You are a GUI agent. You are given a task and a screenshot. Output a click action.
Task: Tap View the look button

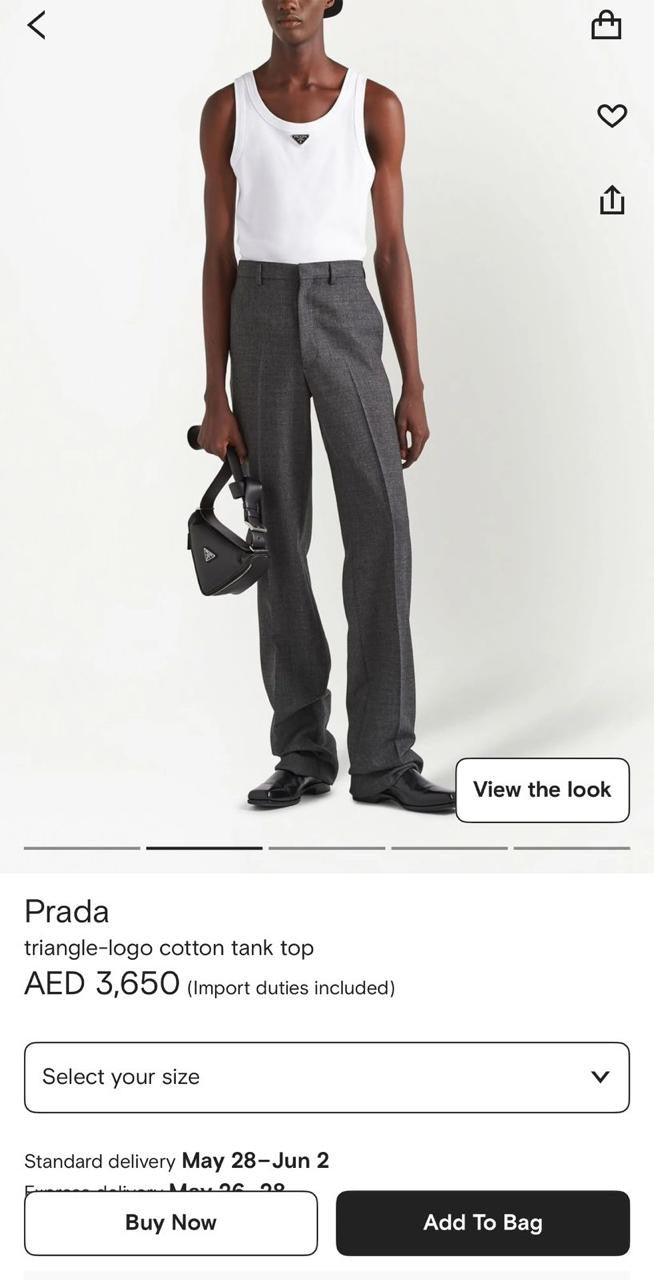pyautogui.click(x=542, y=790)
